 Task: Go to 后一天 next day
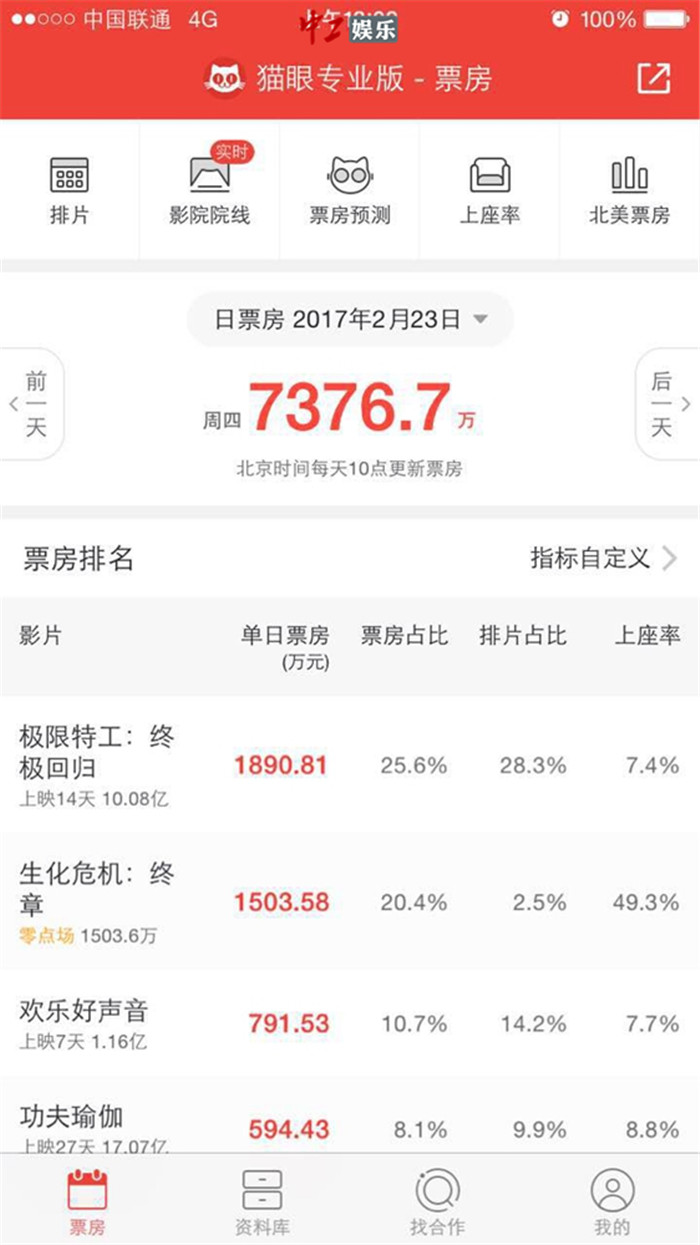tap(665, 404)
